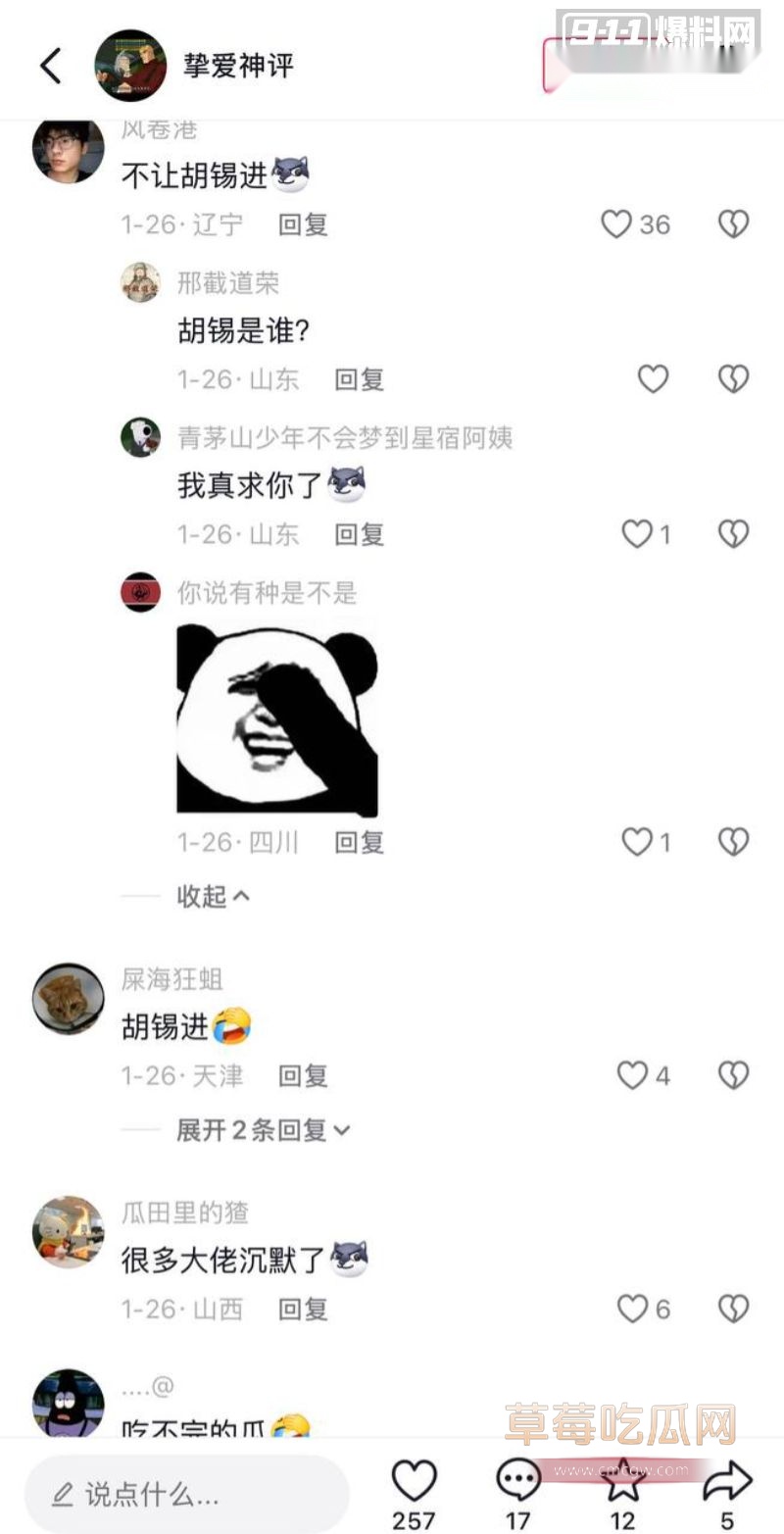Screen dimensions: 784x1534
Task: Reply to 邢截道荣's comment via 回复
Action: (x=361, y=379)
